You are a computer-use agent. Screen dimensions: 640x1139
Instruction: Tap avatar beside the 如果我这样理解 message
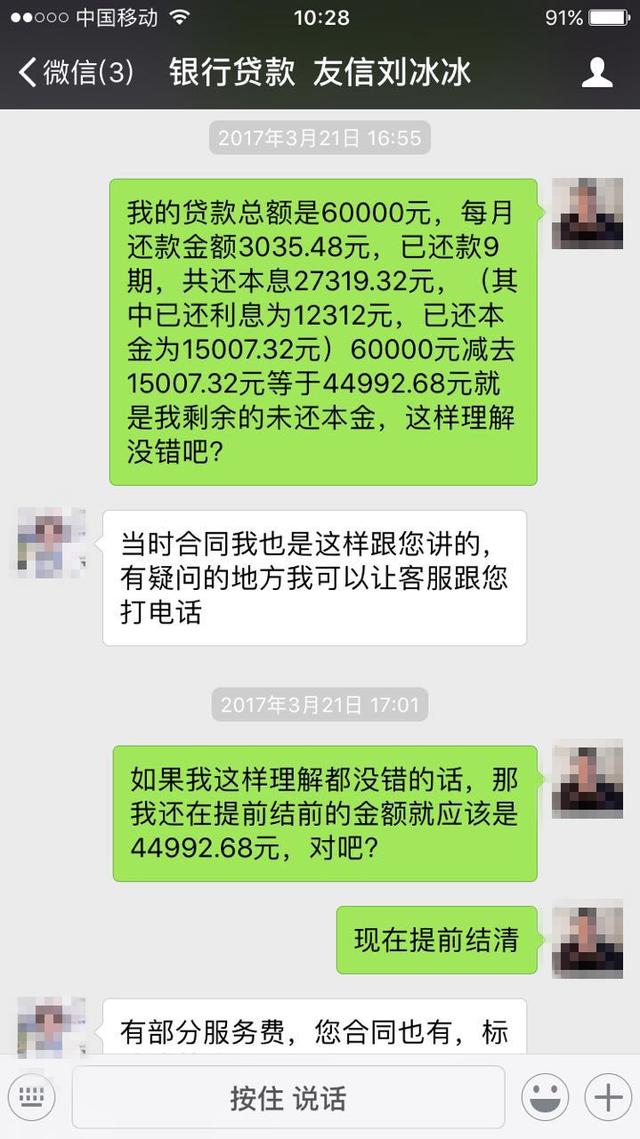coord(588,778)
